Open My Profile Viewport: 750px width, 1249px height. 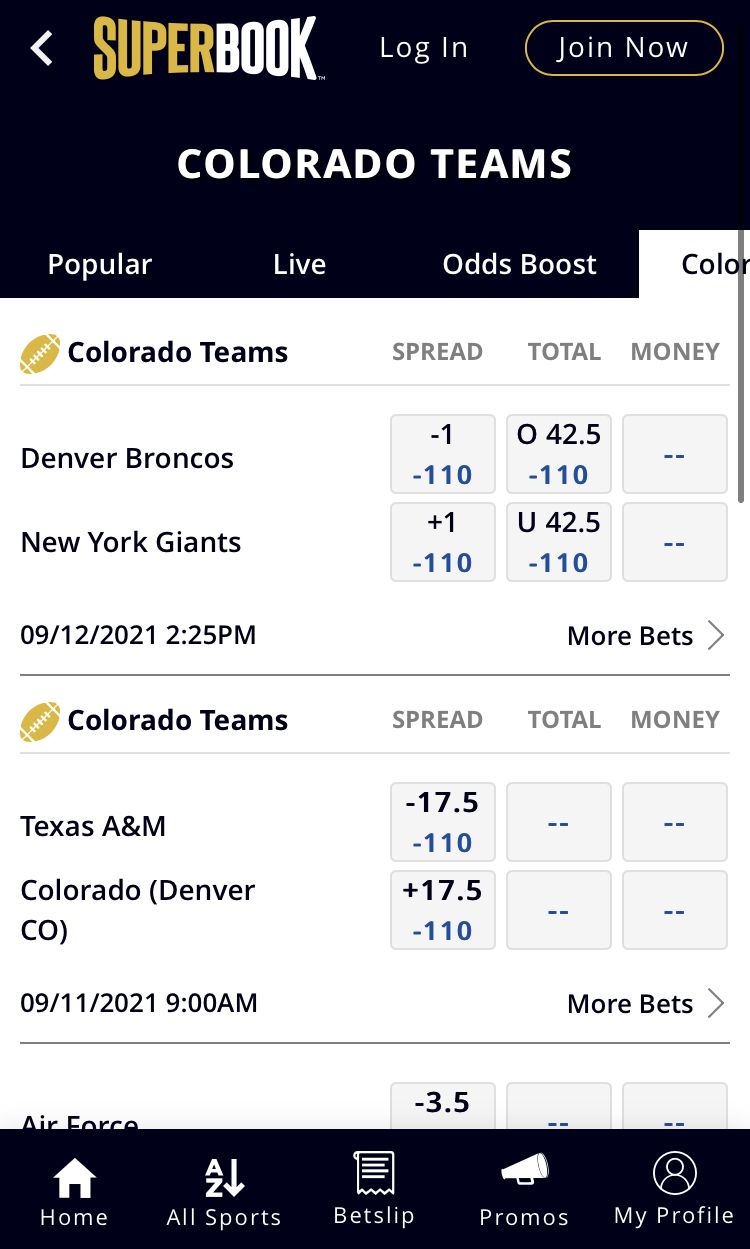(x=674, y=1190)
